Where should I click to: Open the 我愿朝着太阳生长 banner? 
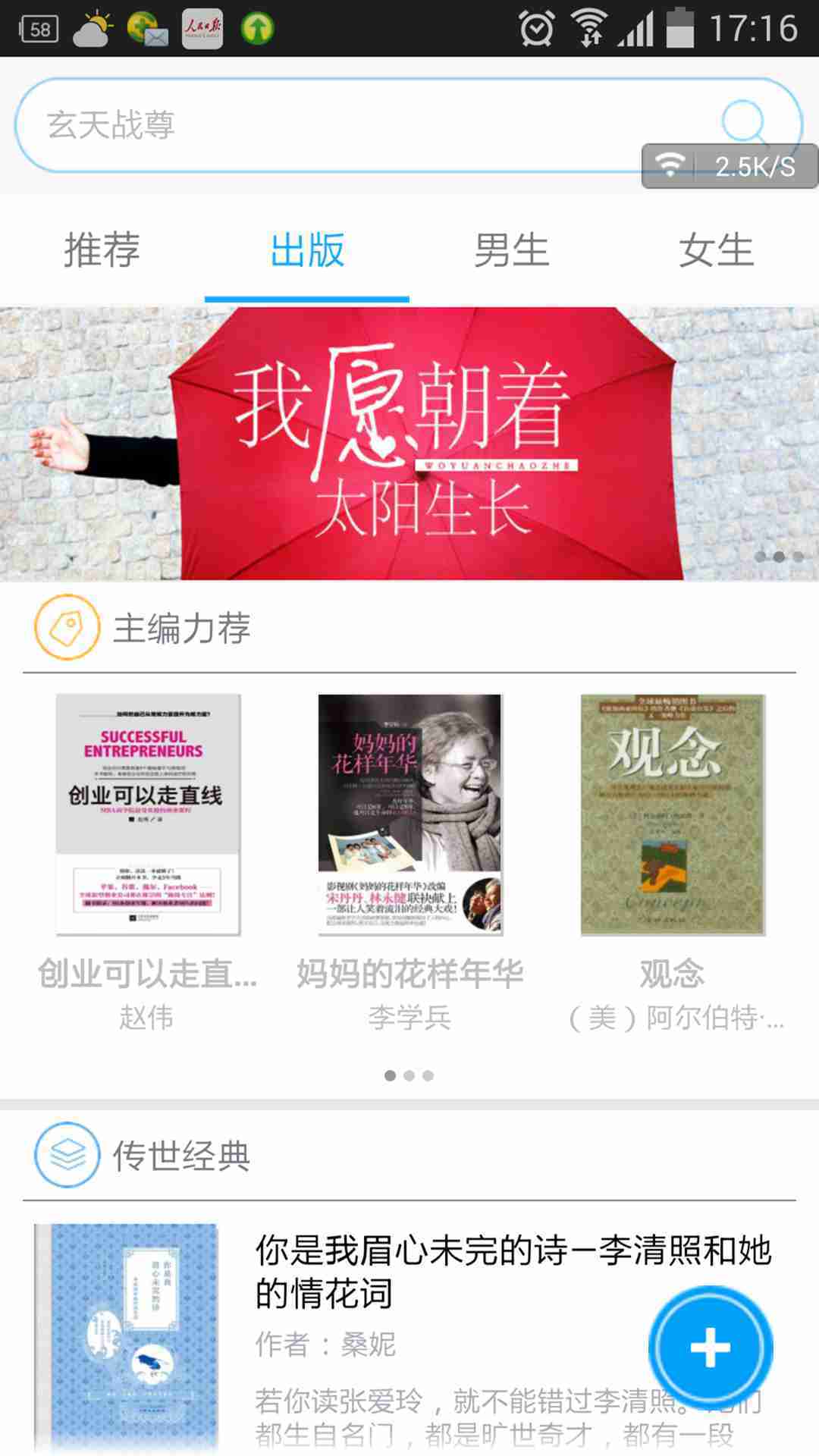409,444
